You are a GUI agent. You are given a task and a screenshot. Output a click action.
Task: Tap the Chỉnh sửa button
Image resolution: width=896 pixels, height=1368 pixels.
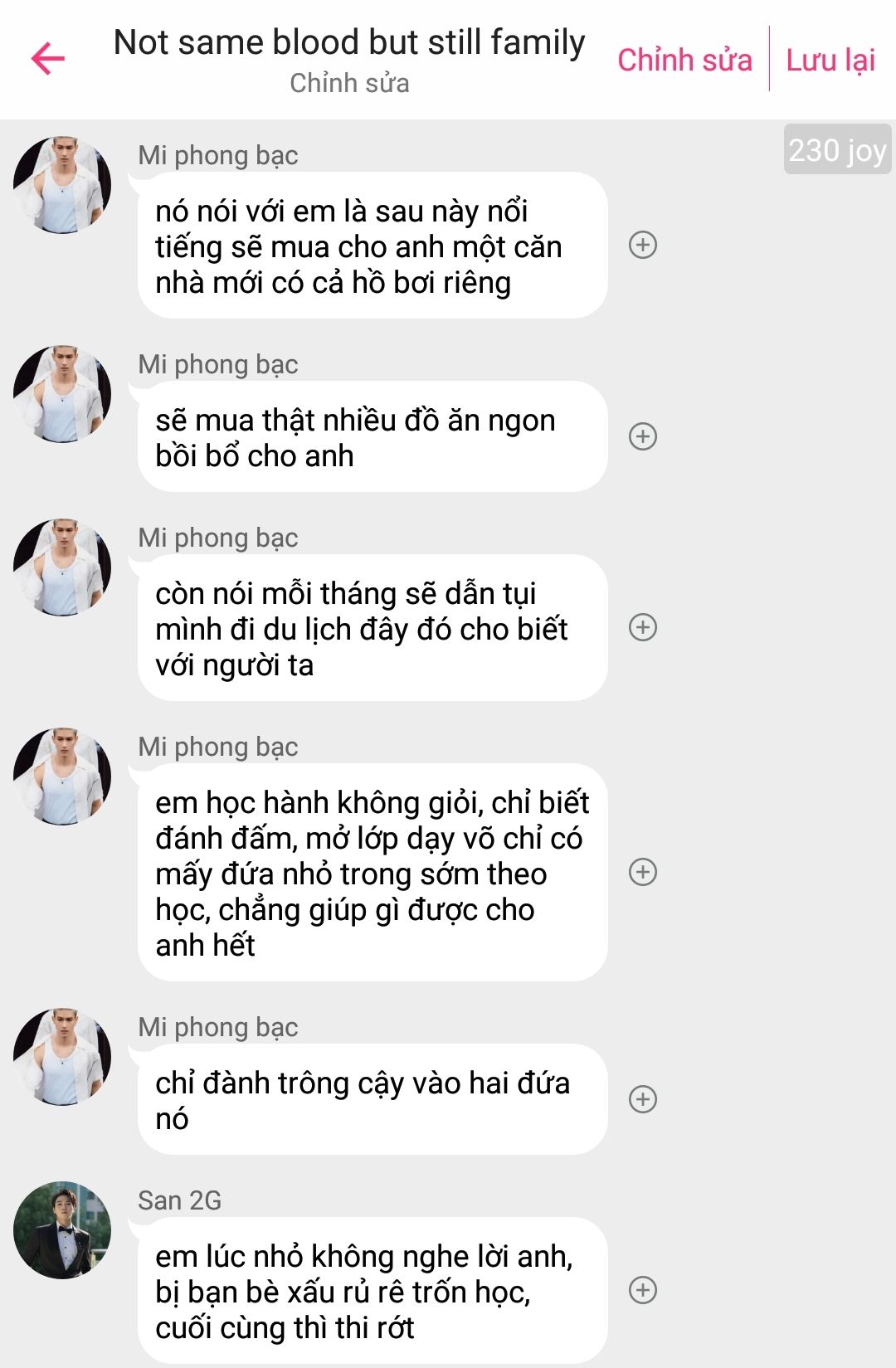pyautogui.click(x=684, y=60)
